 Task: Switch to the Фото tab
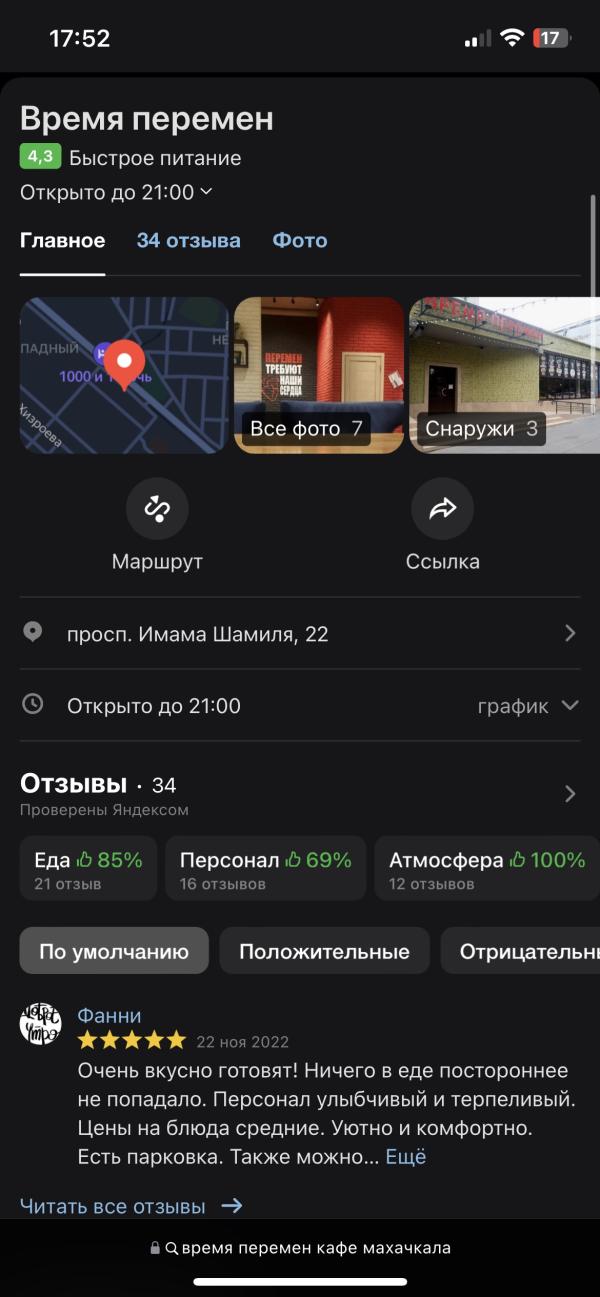(x=299, y=241)
